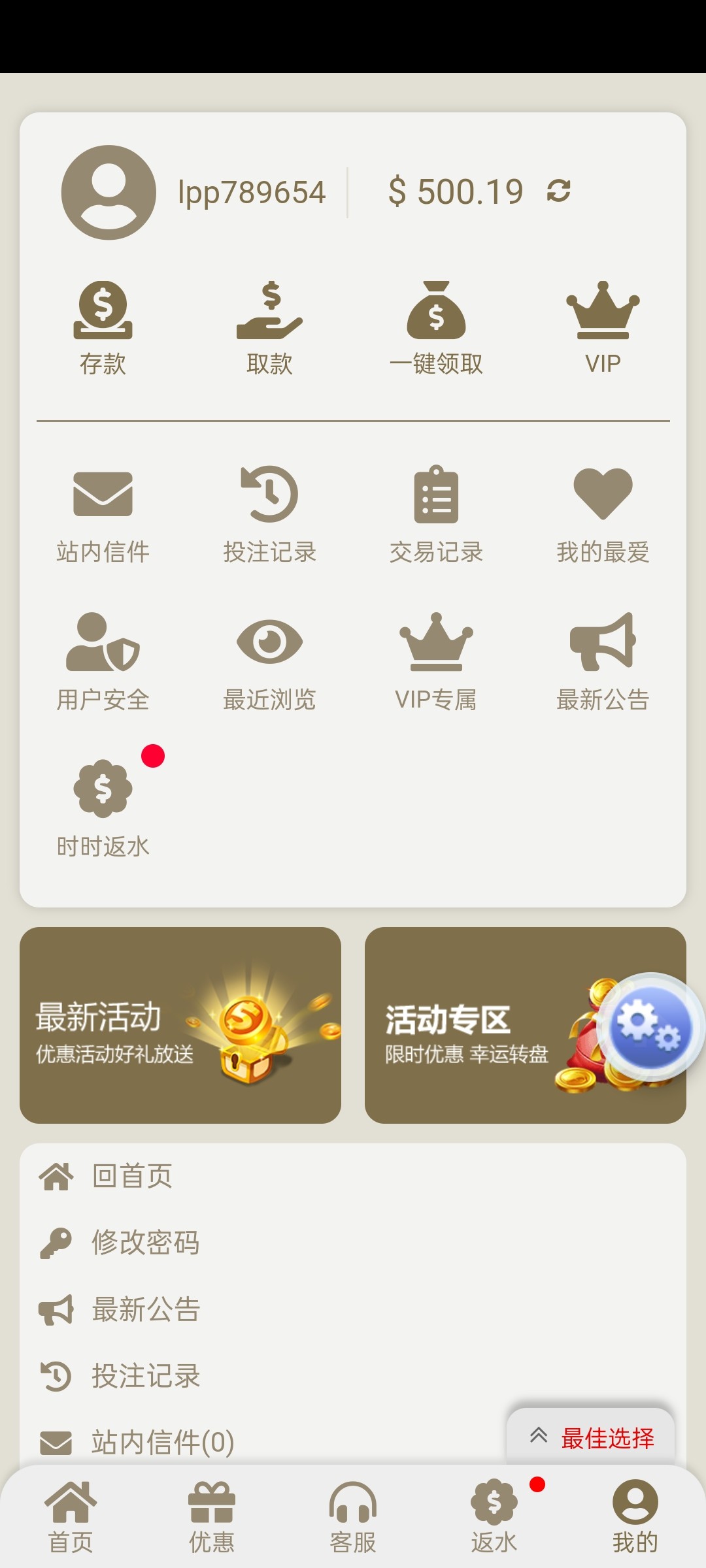Open 用户安全 settings
This screenshot has height=1568, width=706.
tap(103, 661)
